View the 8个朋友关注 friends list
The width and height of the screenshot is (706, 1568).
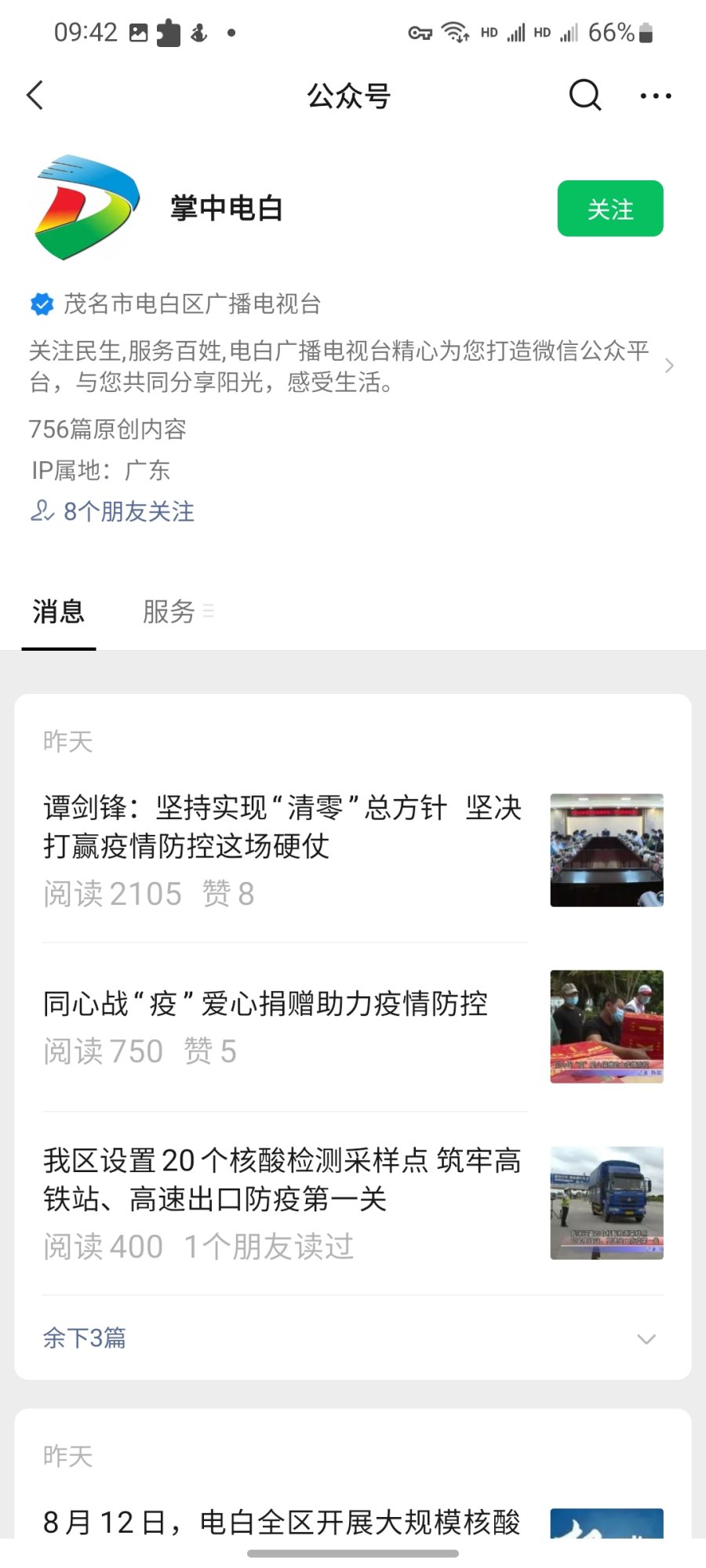point(114,511)
